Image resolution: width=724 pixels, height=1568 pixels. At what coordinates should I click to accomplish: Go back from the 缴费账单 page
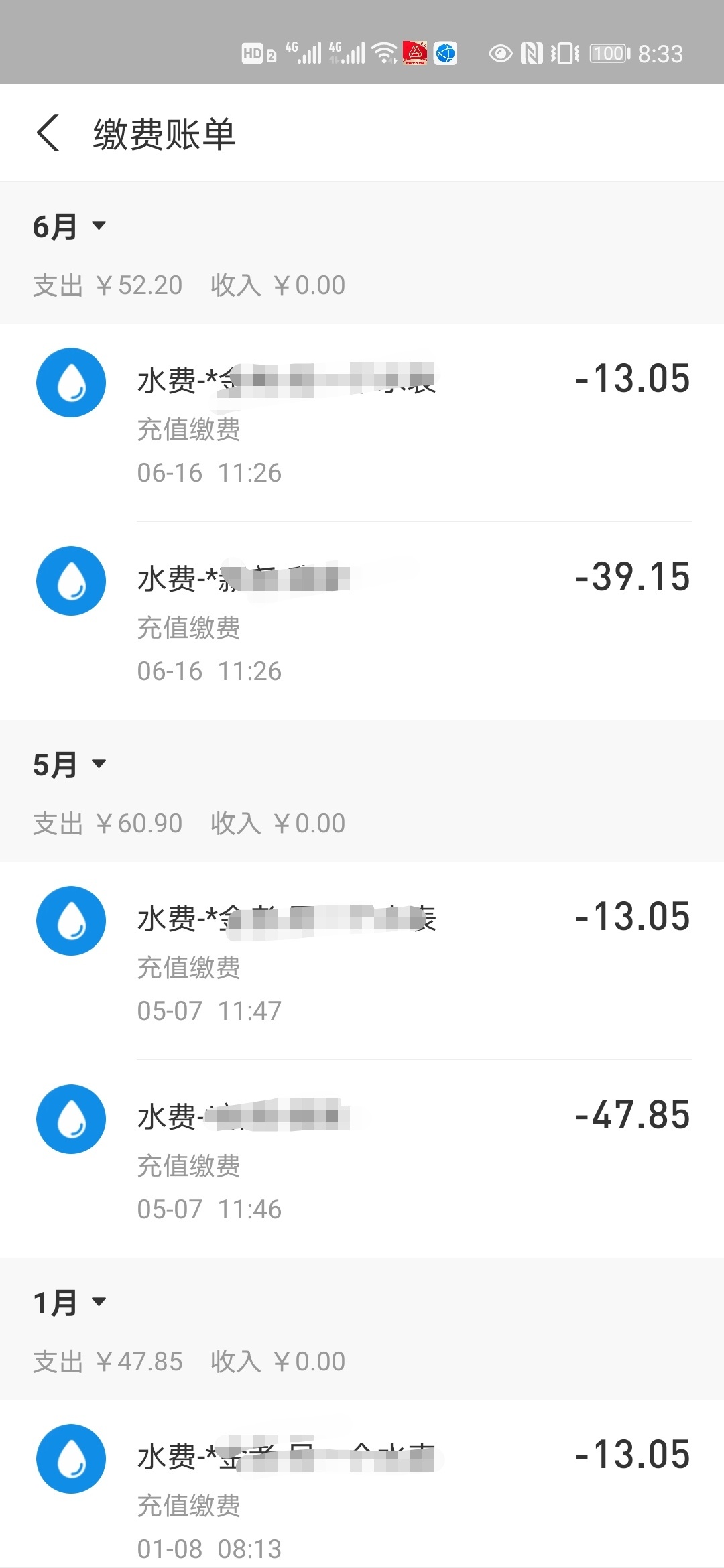pyautogui.click(x=48, y=133)
